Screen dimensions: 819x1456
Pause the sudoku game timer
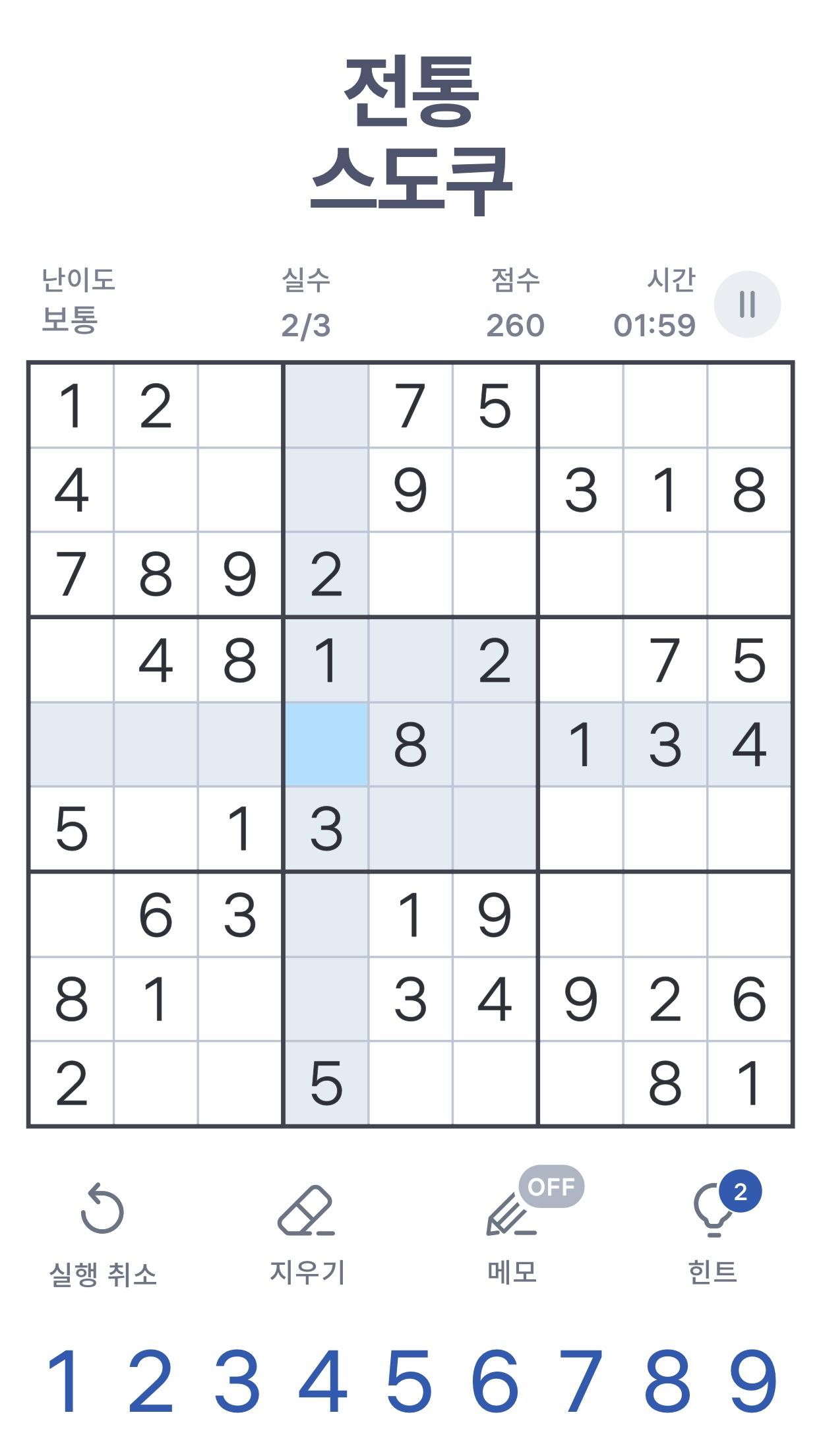747,304
